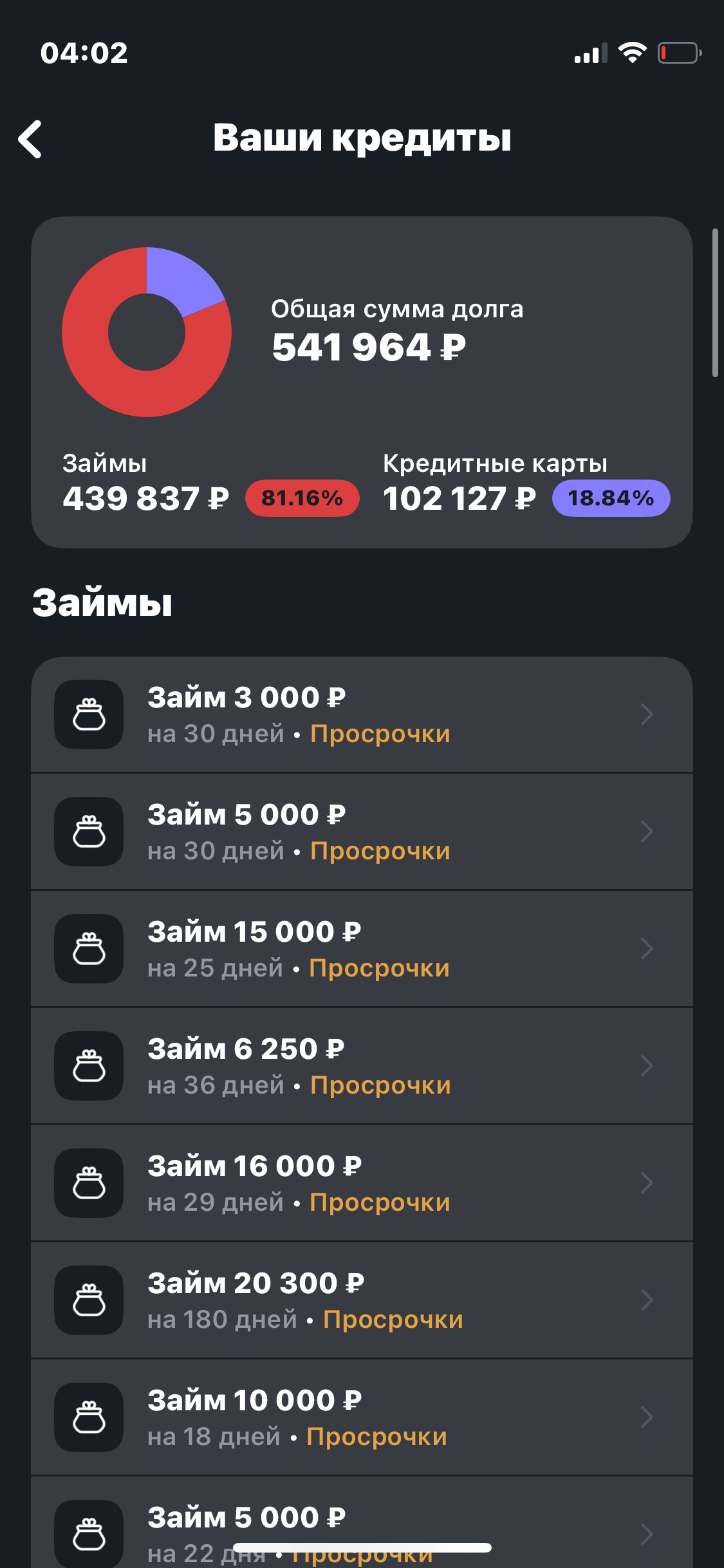724x1568 pixels.
Task: Tap the chevron next to Займ 20 300 ₽
Action: (x=647, y=1299)
